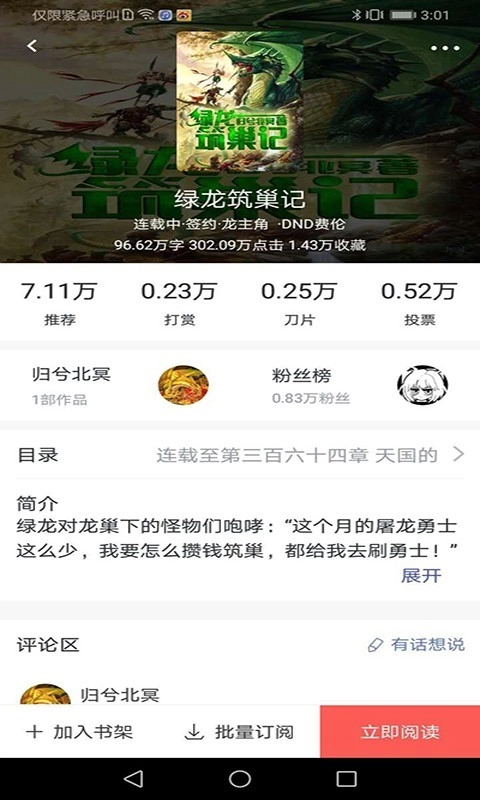
Task: Add the book with 加入书架
Action: [80, 732]
